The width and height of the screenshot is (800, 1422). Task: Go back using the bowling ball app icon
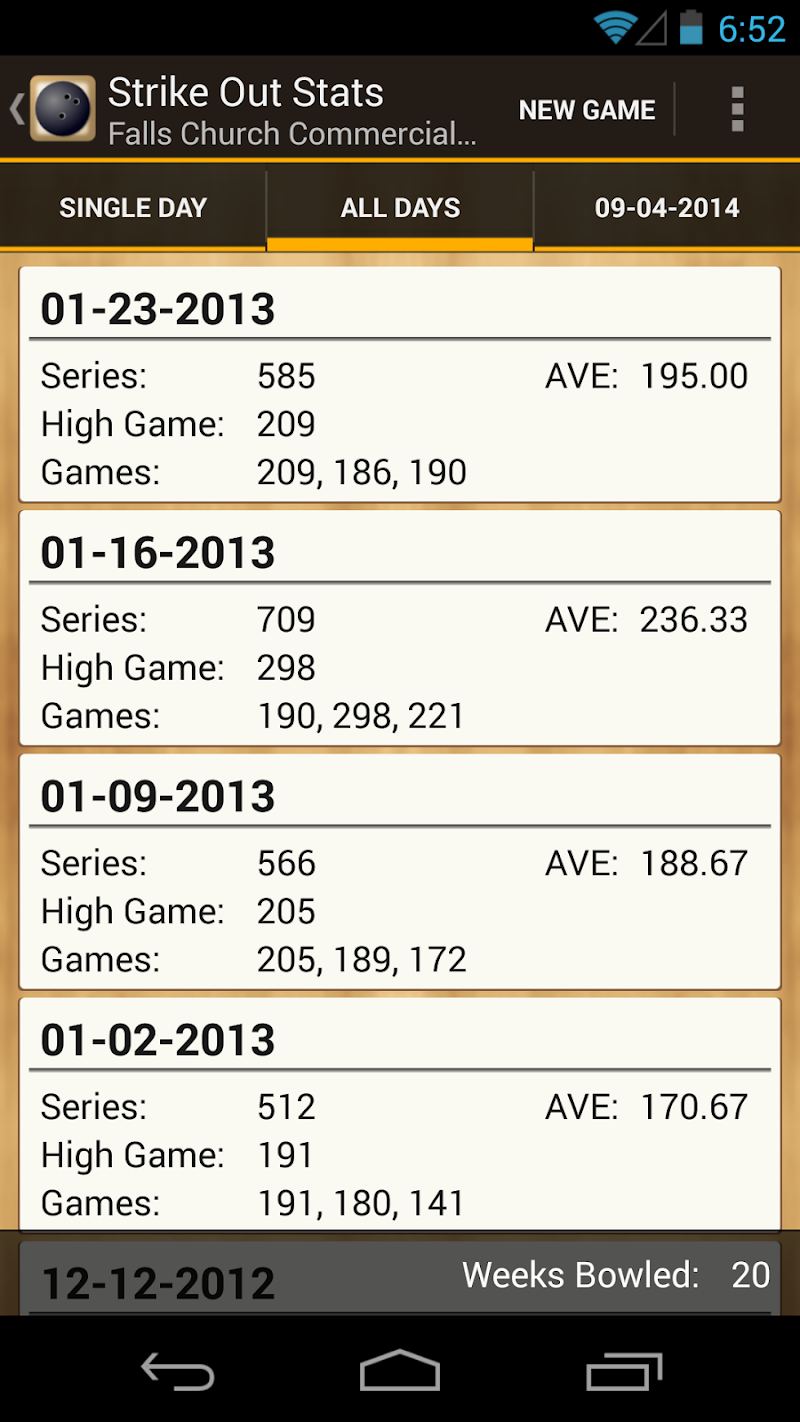click(x=62, y=108)
